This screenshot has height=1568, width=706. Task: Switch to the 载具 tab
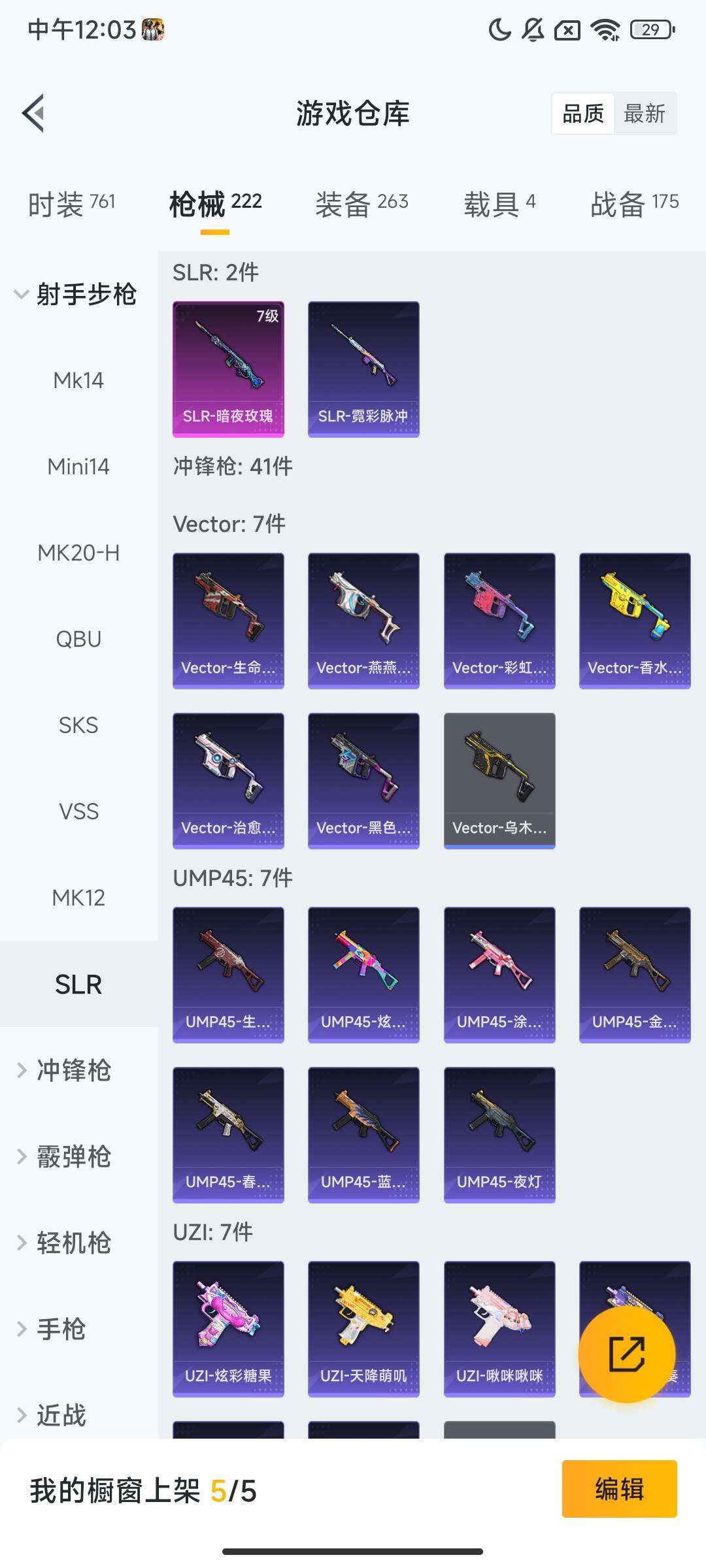click(499, 204)
